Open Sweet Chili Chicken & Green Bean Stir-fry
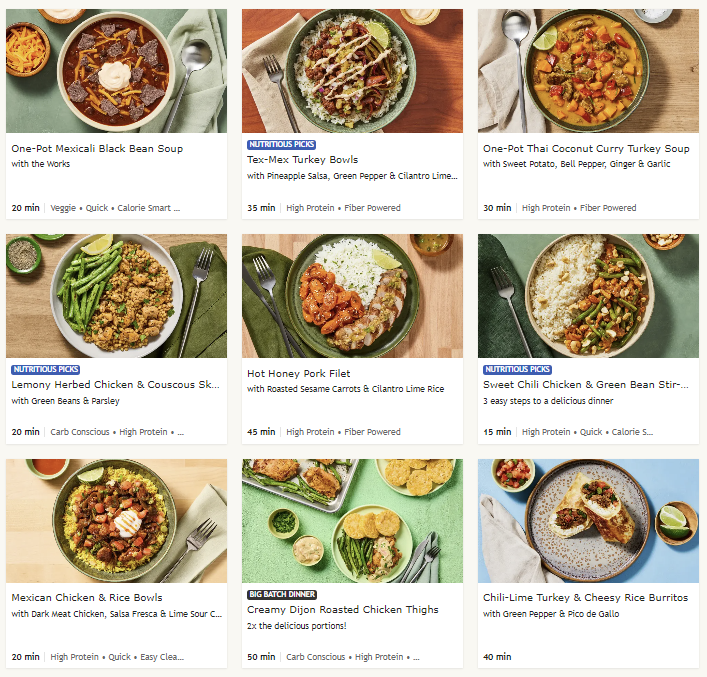Image resolution: width=707 pixels, height=677 pixels. coord(585,384)
